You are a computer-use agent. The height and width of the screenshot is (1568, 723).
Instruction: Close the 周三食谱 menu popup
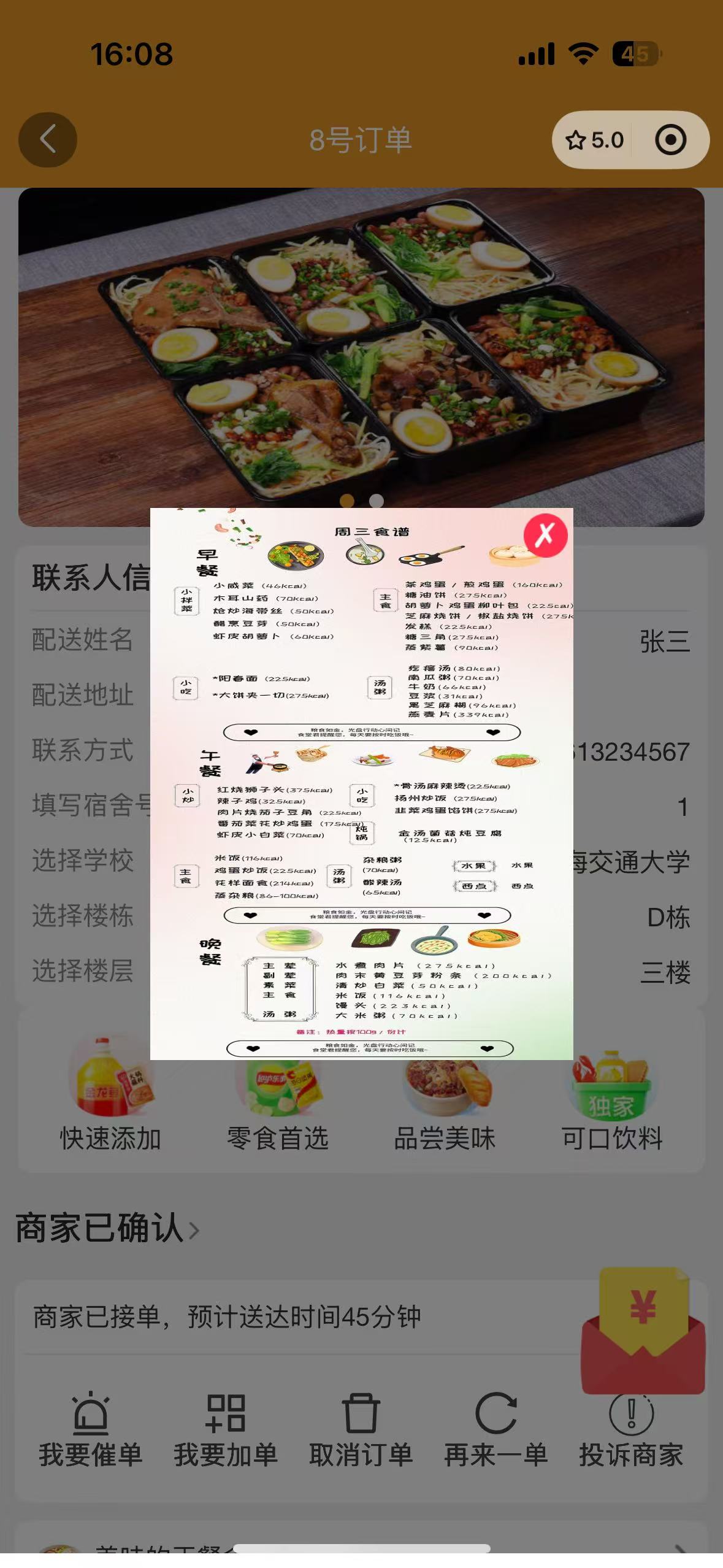click(x=545, y=535)
